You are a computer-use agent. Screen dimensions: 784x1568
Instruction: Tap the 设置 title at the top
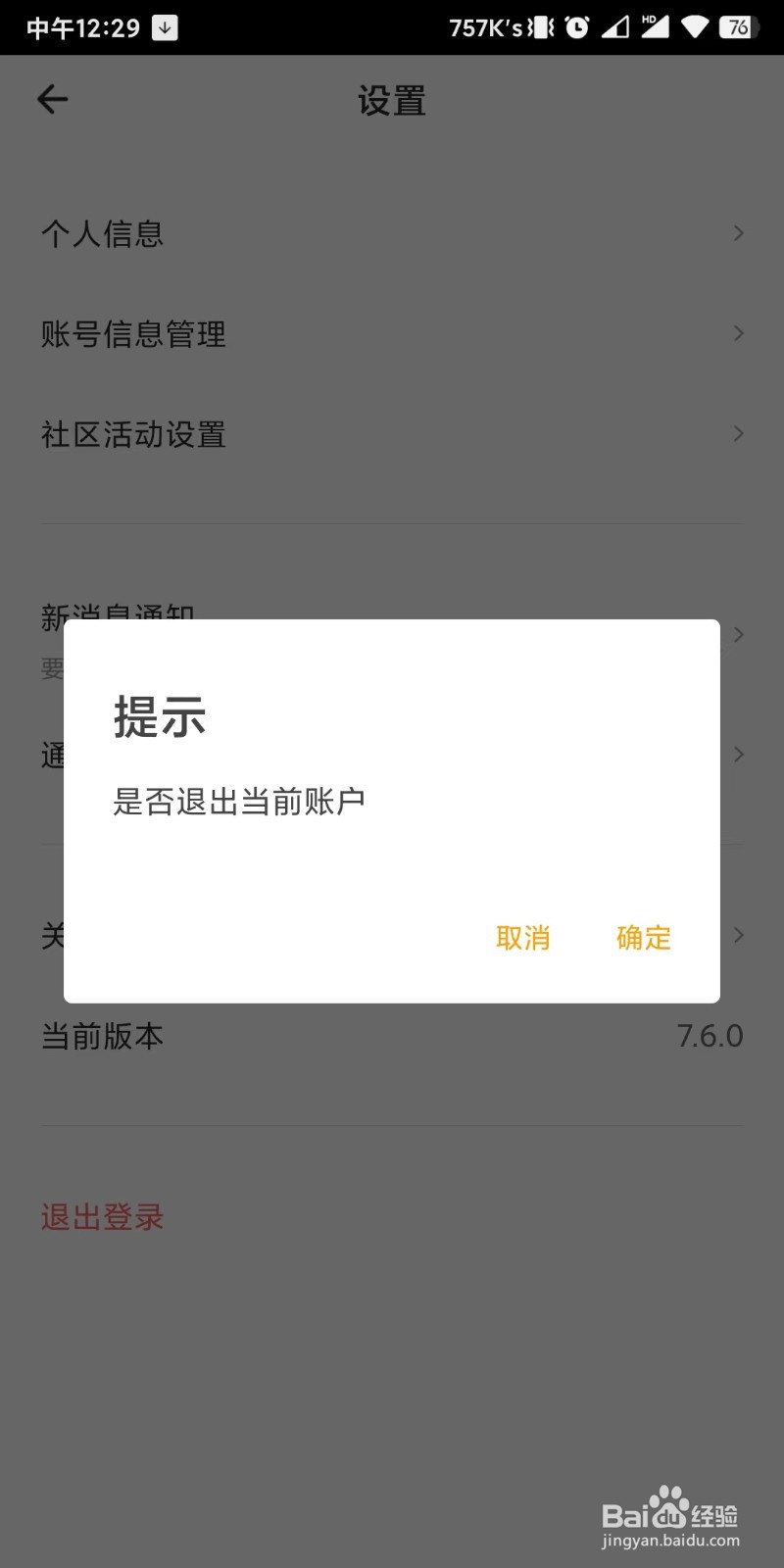(391, 99)
